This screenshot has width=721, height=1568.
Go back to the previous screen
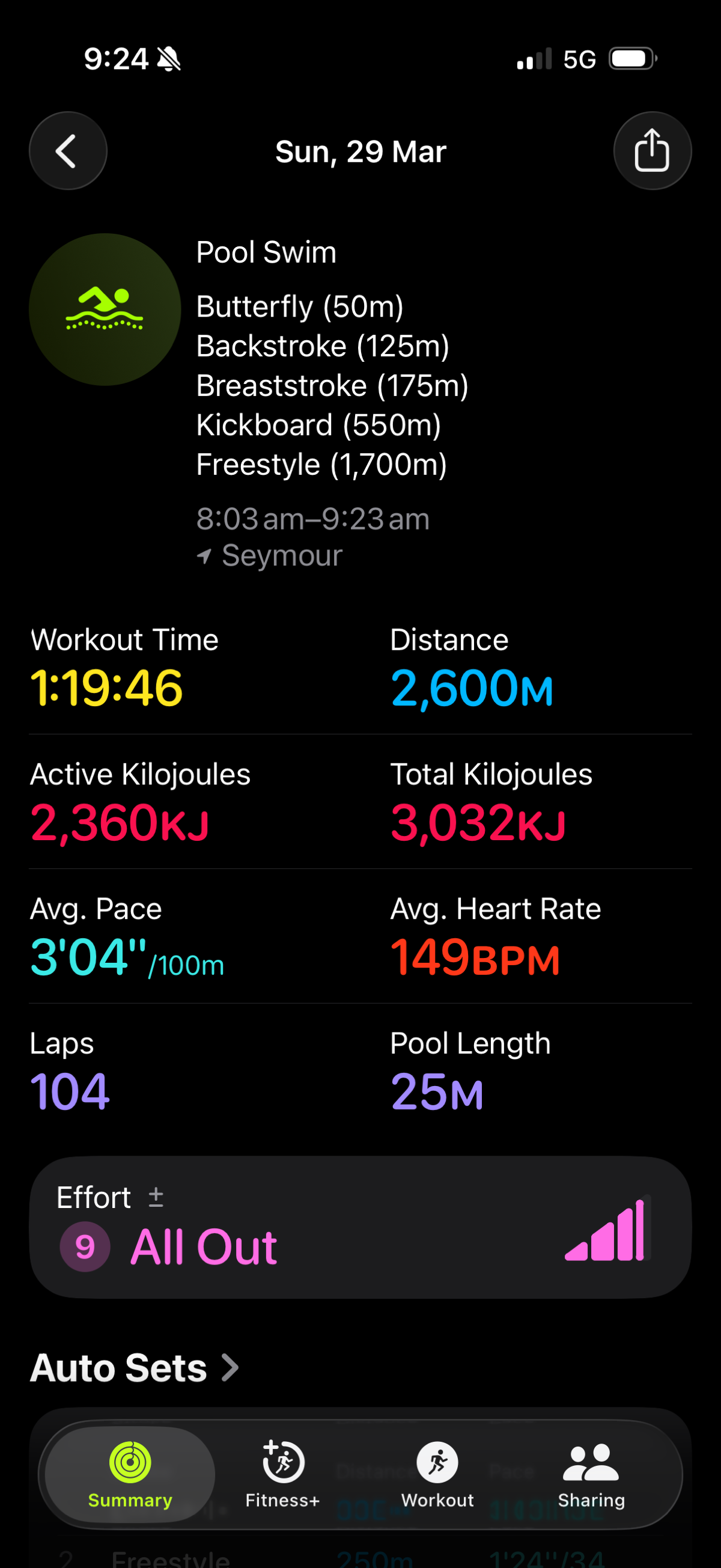pyautogui.click(x=67, y=151)
